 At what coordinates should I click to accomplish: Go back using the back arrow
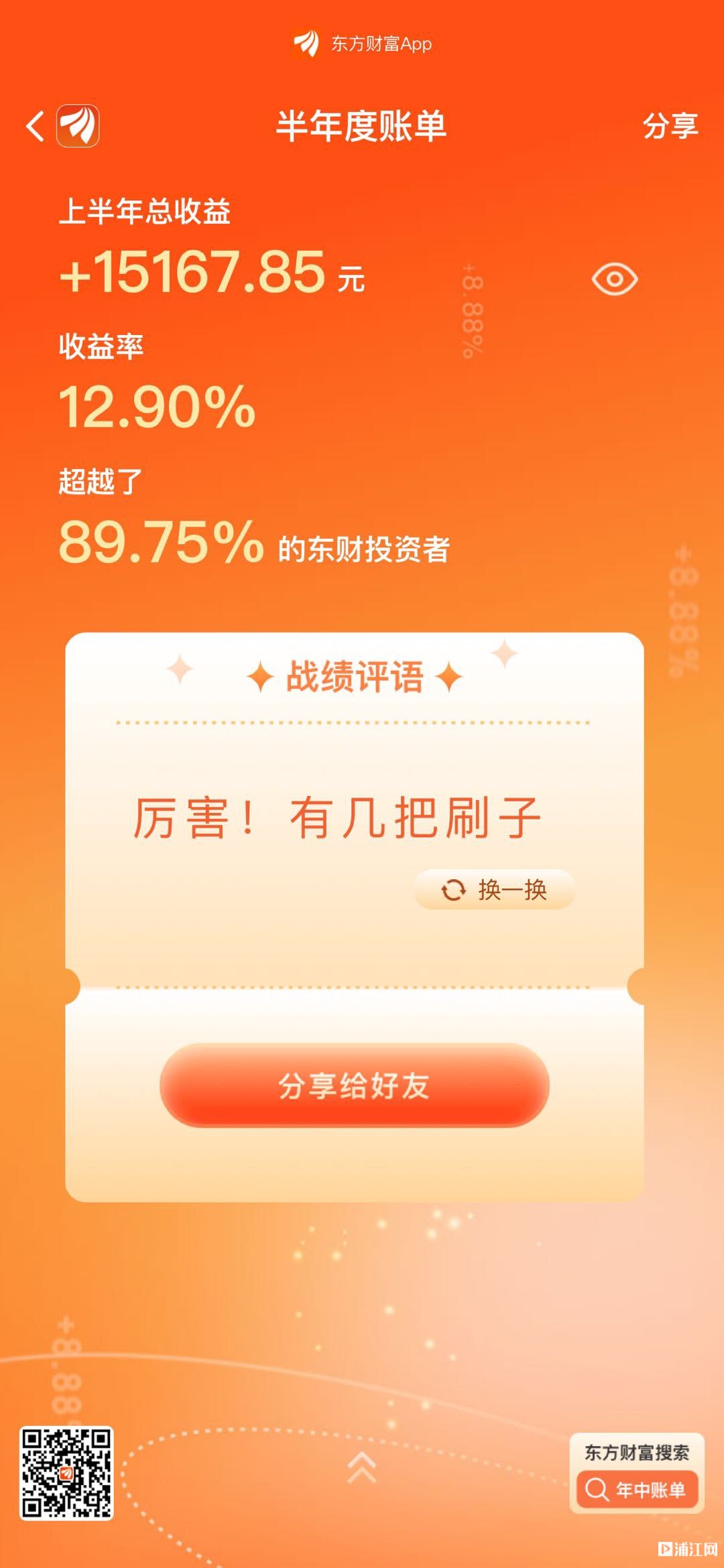36,126
